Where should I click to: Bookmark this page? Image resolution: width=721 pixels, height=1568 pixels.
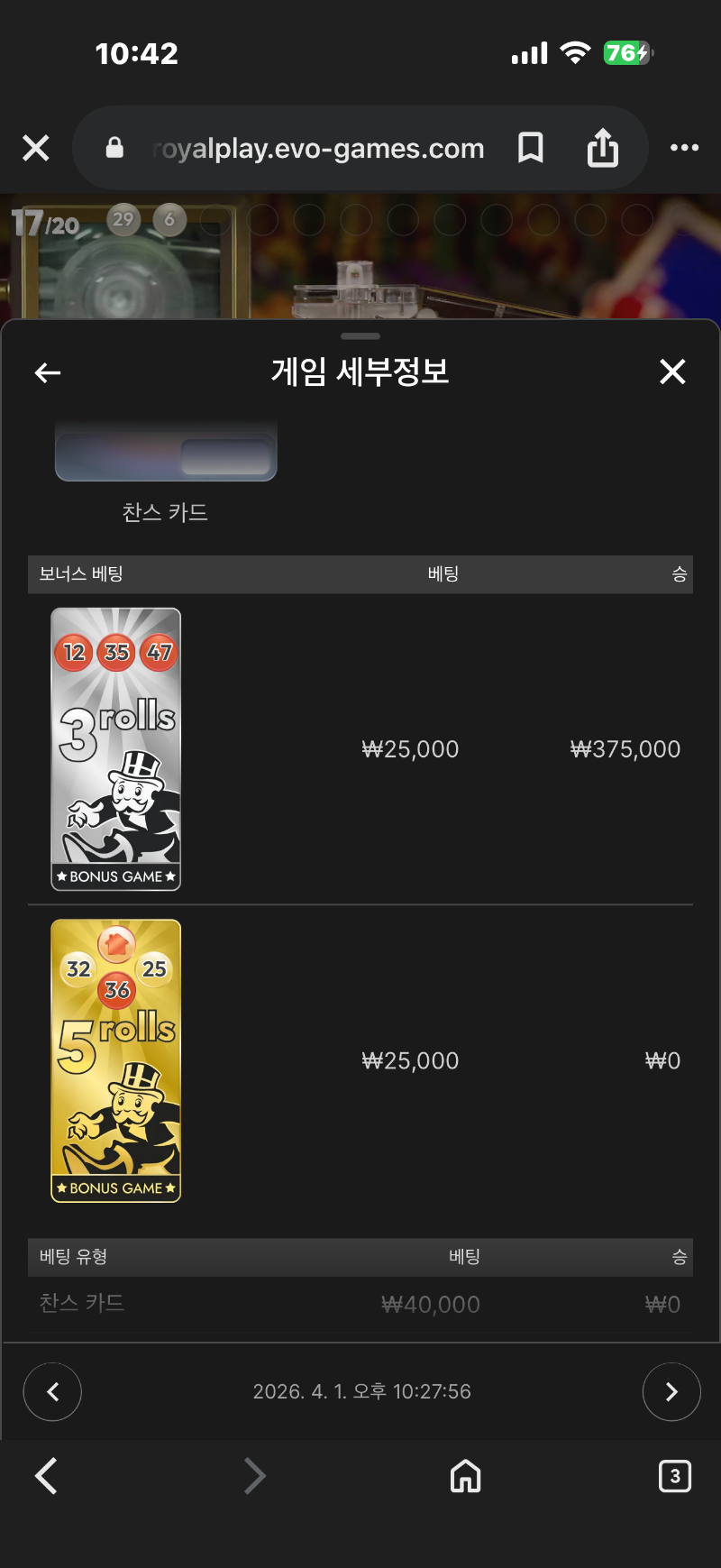(x=531, y=148)
